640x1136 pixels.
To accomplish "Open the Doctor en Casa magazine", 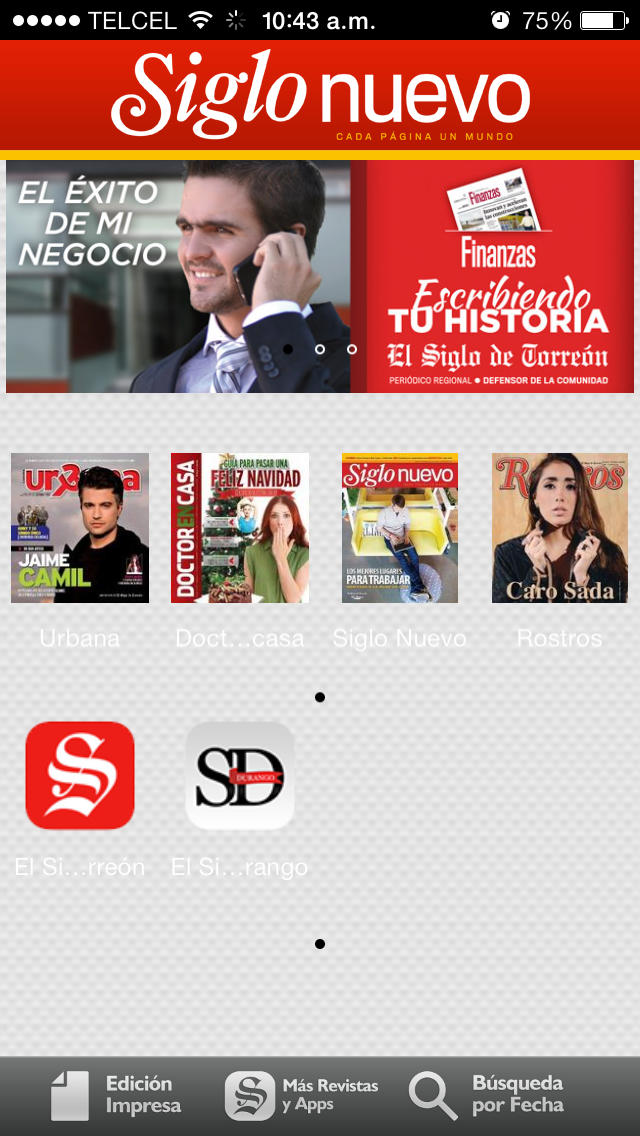I will point(240,527).
